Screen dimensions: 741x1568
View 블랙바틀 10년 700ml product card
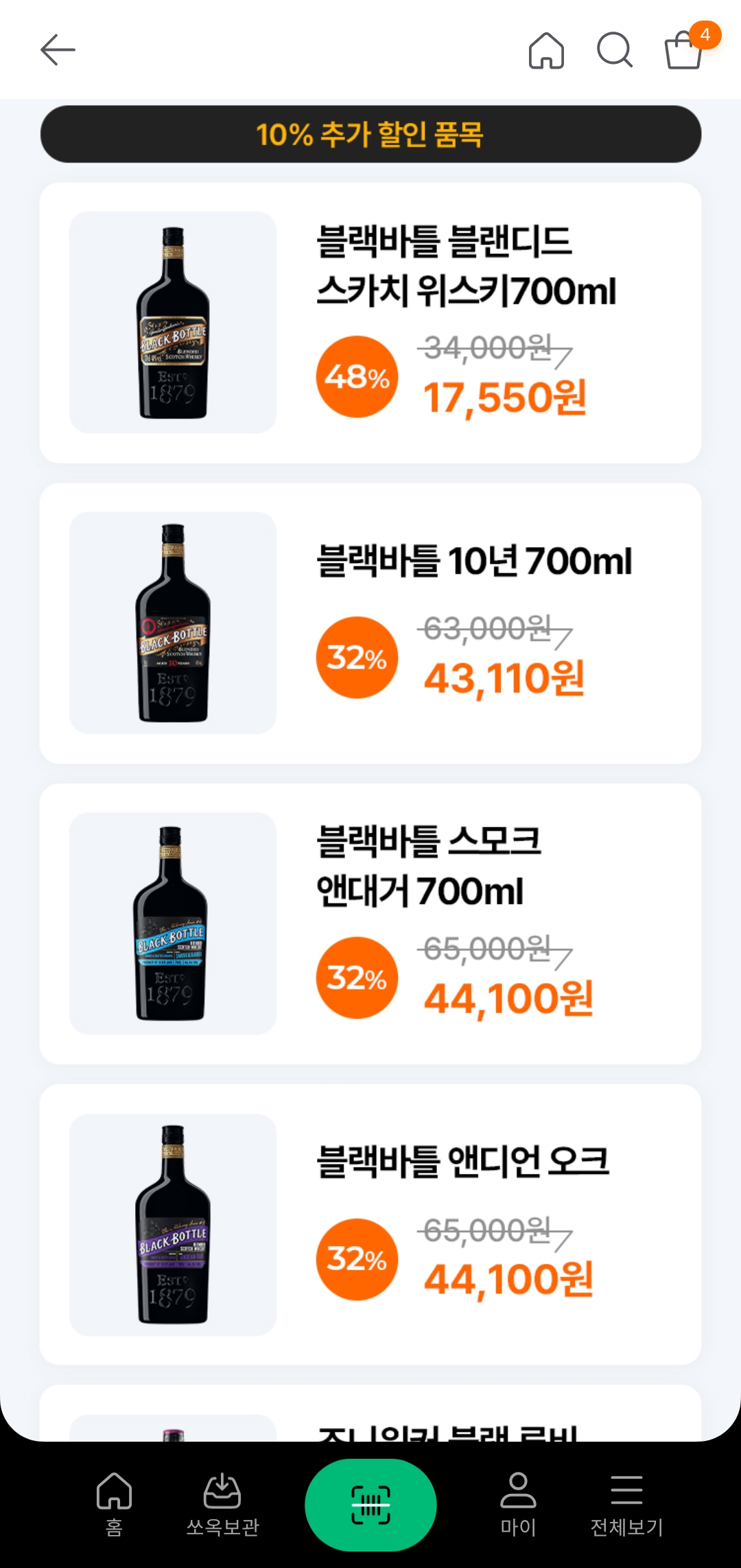pos(370,623)
